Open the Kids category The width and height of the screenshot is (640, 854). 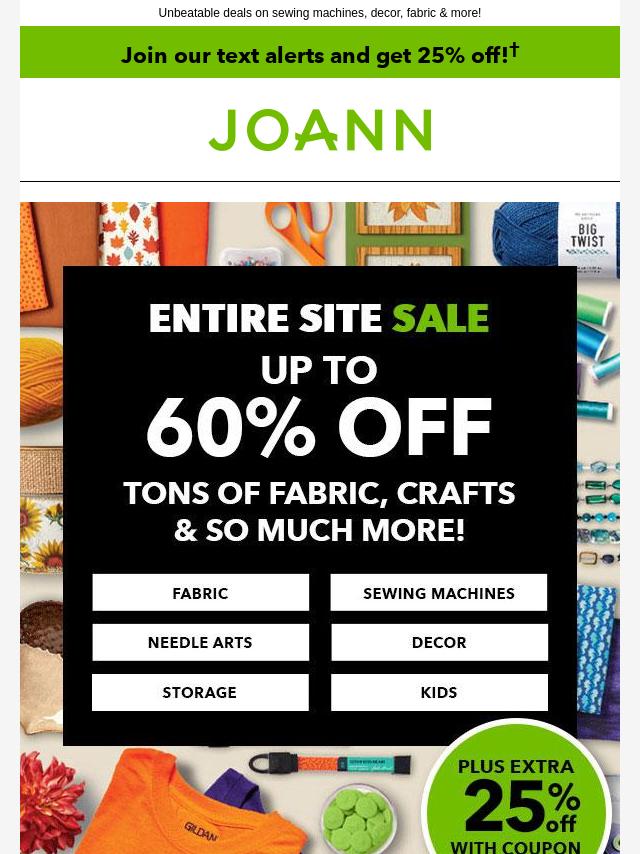(439, 692)
